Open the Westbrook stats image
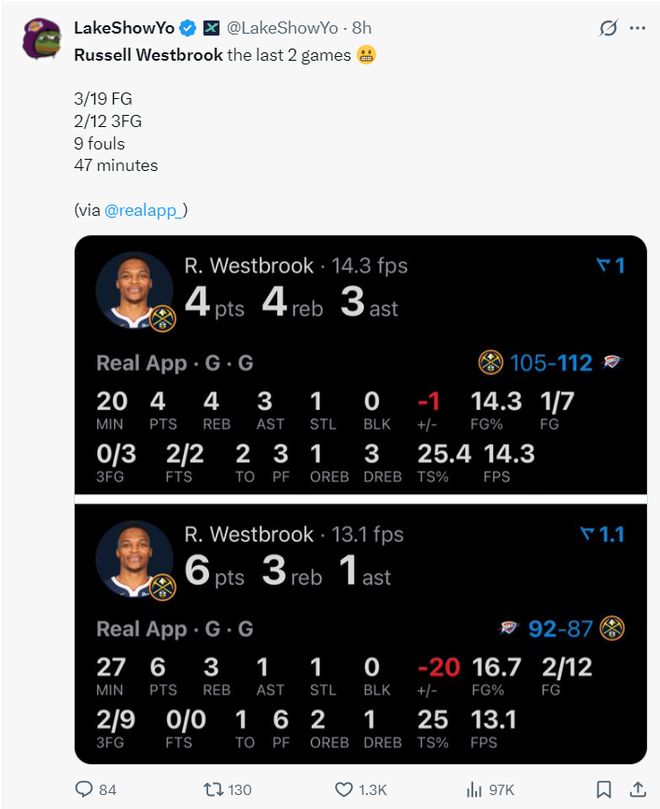Viewport: 660px width, 809px height. point(360,499)
